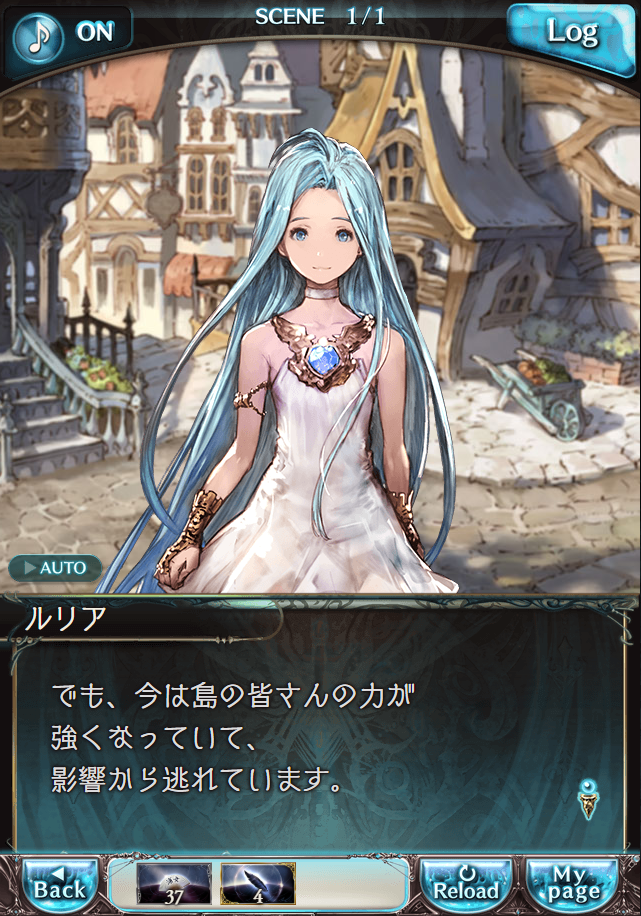Go Back to the previous page
This screenshot has height=916, width=641.
coord(60,882)
